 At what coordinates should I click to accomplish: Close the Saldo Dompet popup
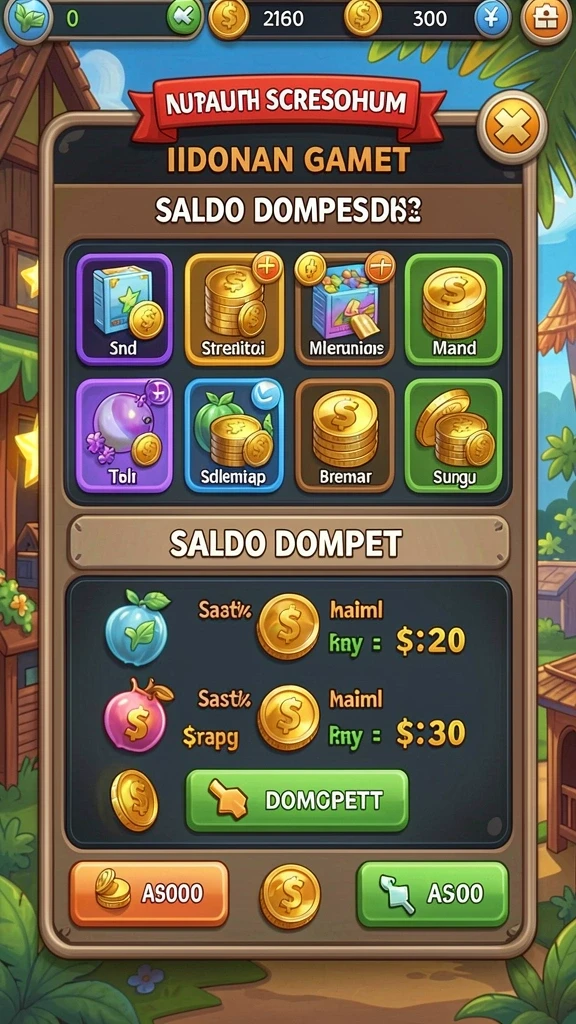512,127
